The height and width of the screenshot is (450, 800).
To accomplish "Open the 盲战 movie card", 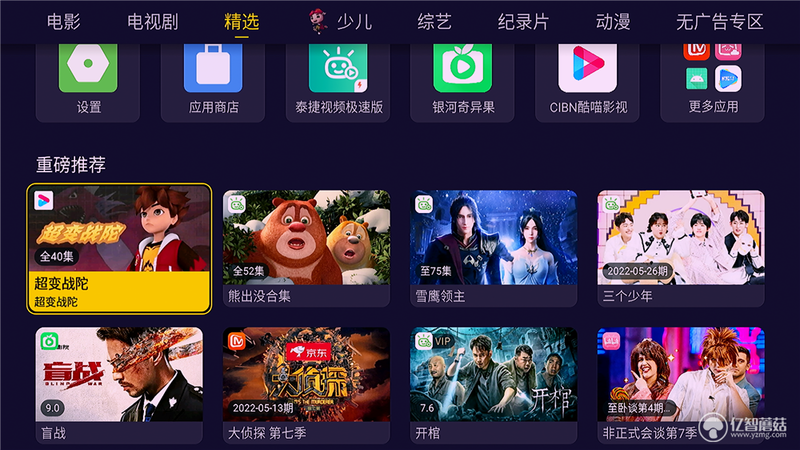I will tap(119, 384).
